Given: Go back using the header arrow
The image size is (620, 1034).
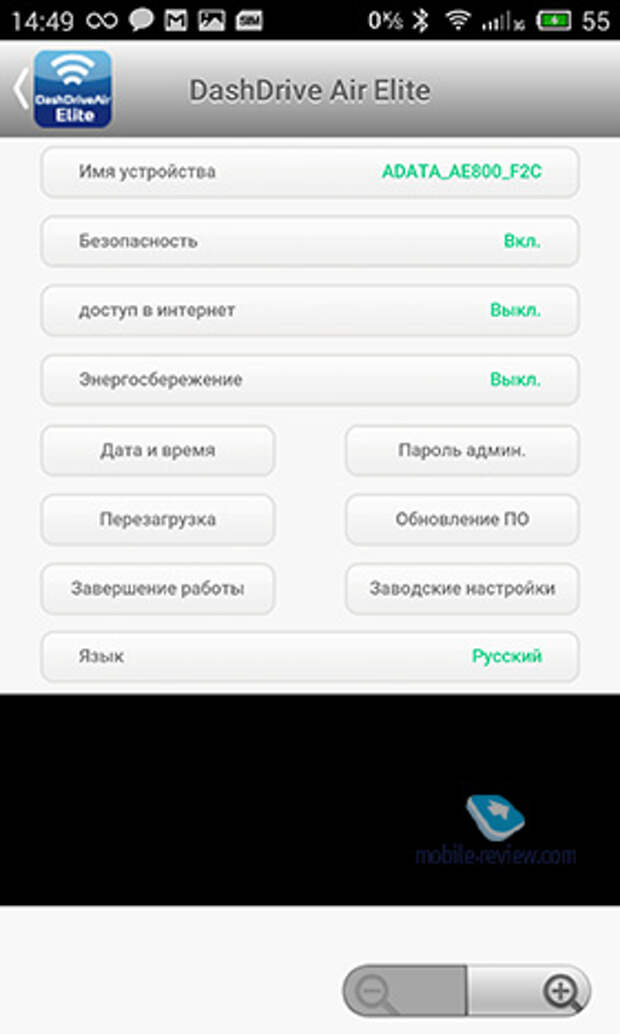Looking at the screenshot, I should (x=21, y=88).
